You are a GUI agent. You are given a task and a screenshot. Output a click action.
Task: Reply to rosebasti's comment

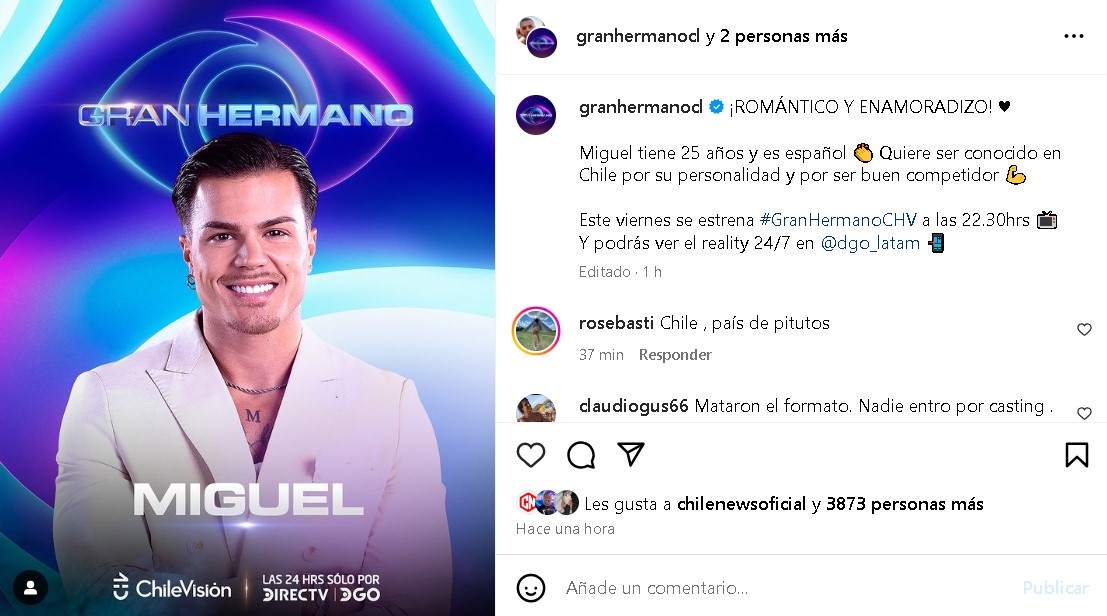(x=675, y=355)
